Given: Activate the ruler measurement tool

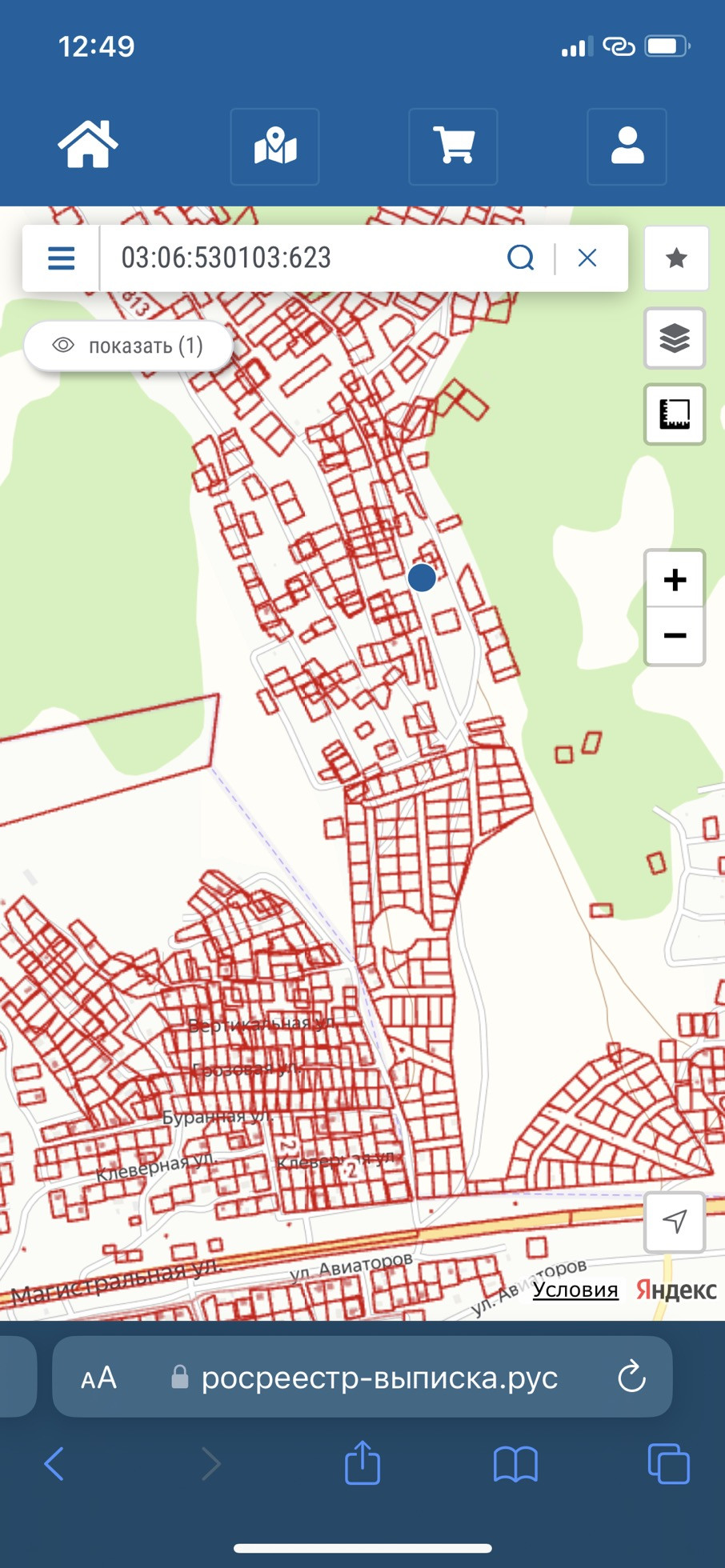Looking at the screenshot, I should coord(675,414).
